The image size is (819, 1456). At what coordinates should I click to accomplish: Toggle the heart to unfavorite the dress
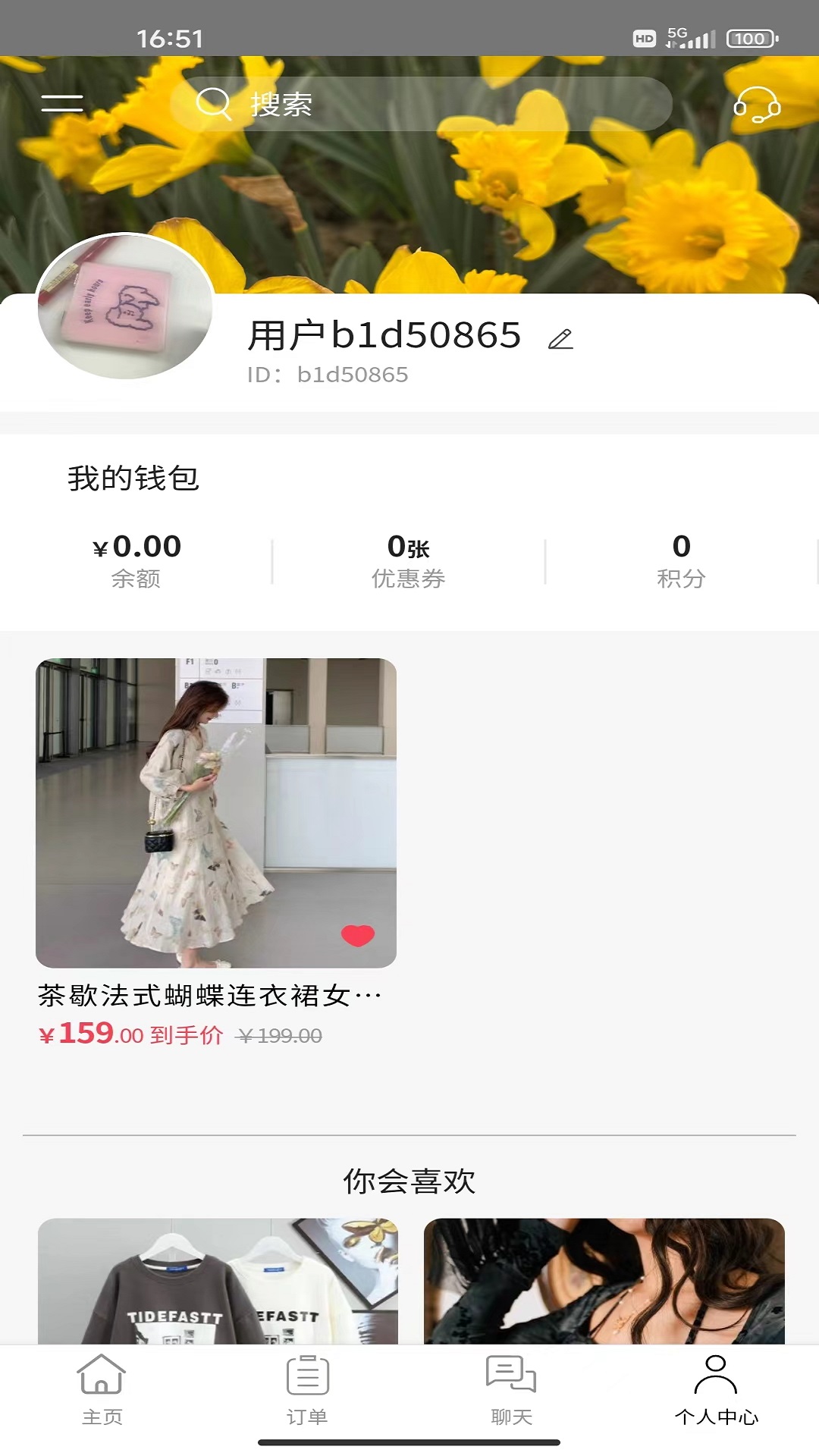coord(356,936)
